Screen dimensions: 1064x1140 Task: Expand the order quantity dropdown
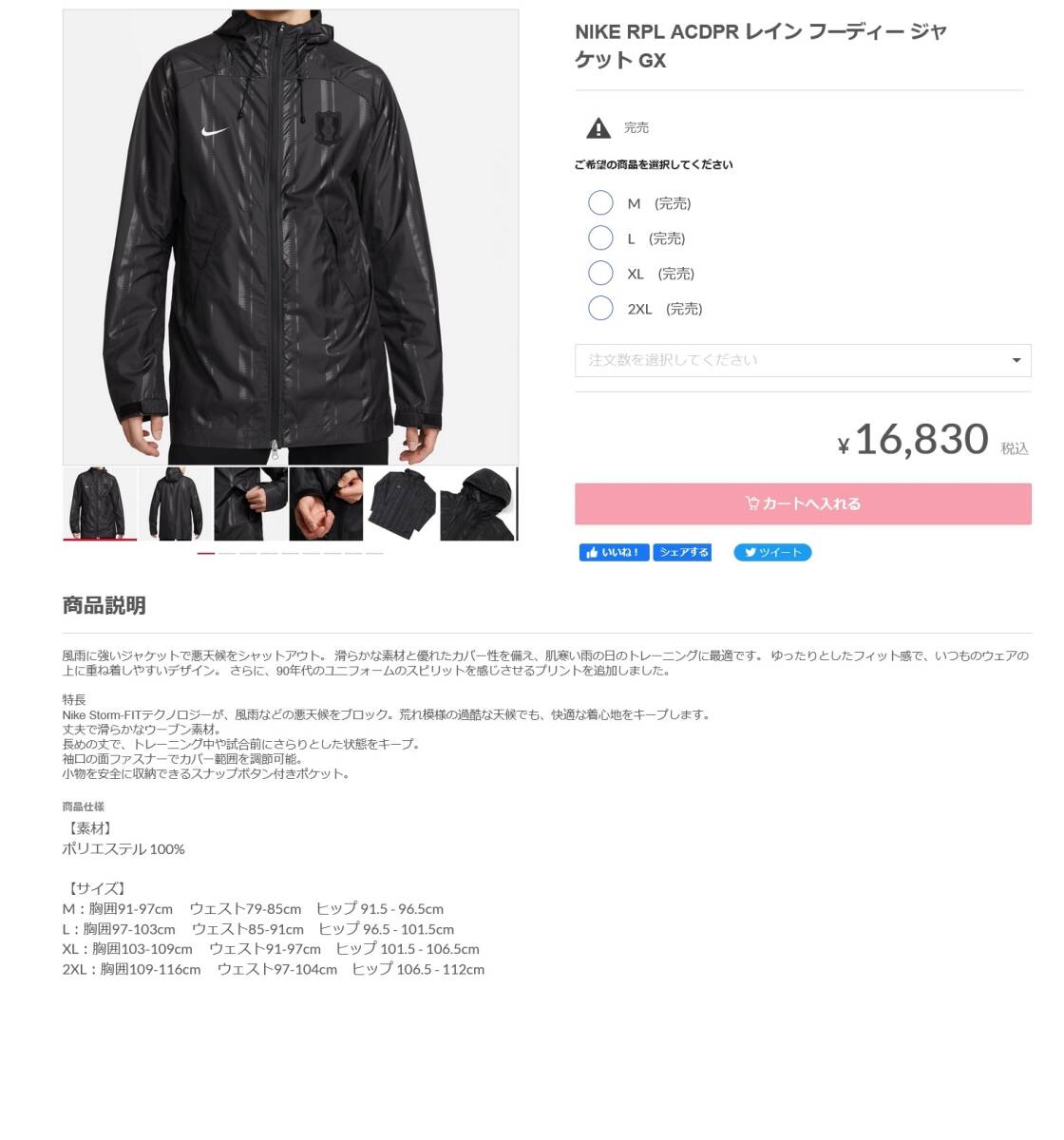(x=802, y=361)
